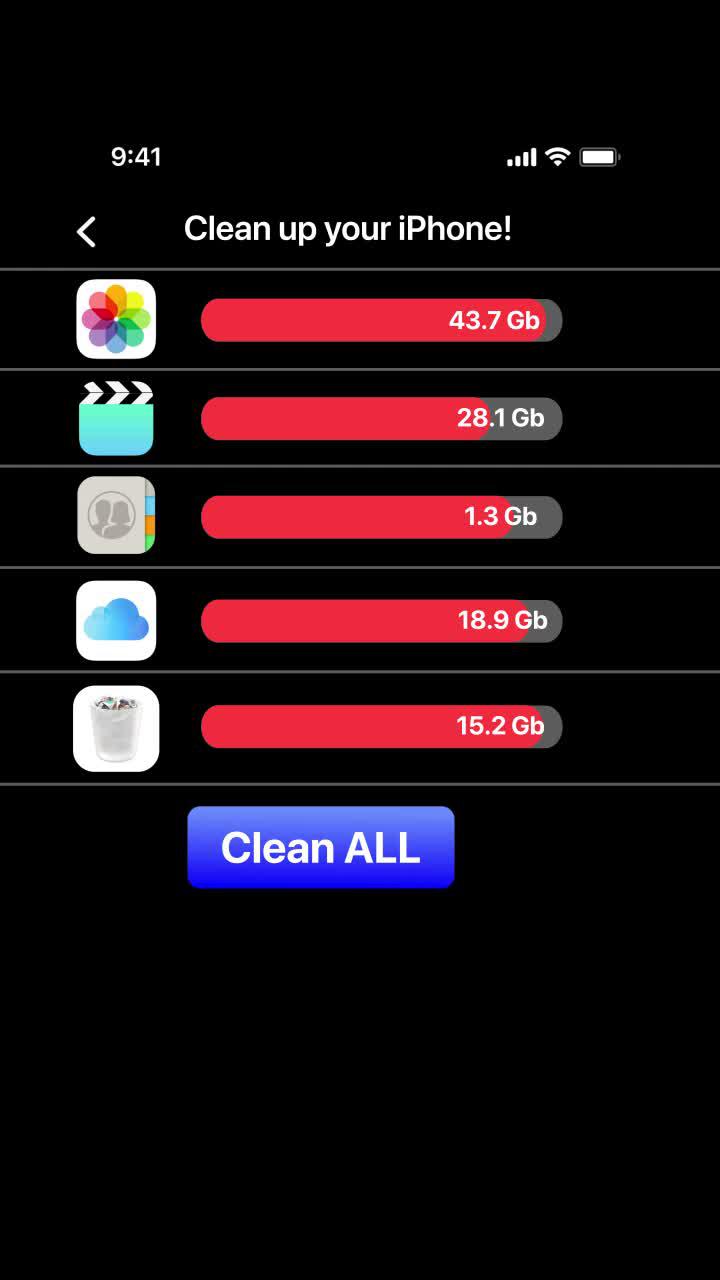Tap the battery indicator icon
Image resolution: width=720 pixels, height=1280 pixels.
tap(598, 157)
